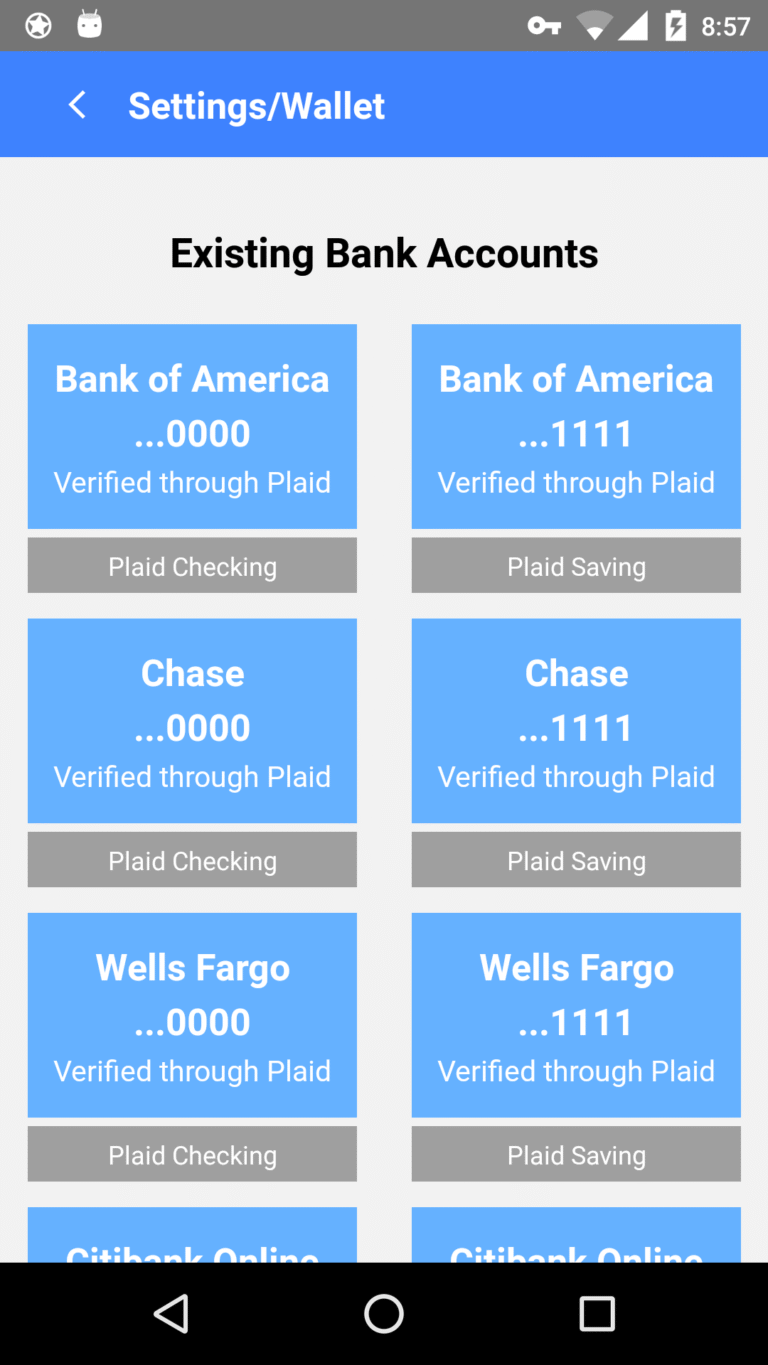
Task: Tap Plaid Saving under Chase
Action: pyautogui.click(x=576, y=860)
